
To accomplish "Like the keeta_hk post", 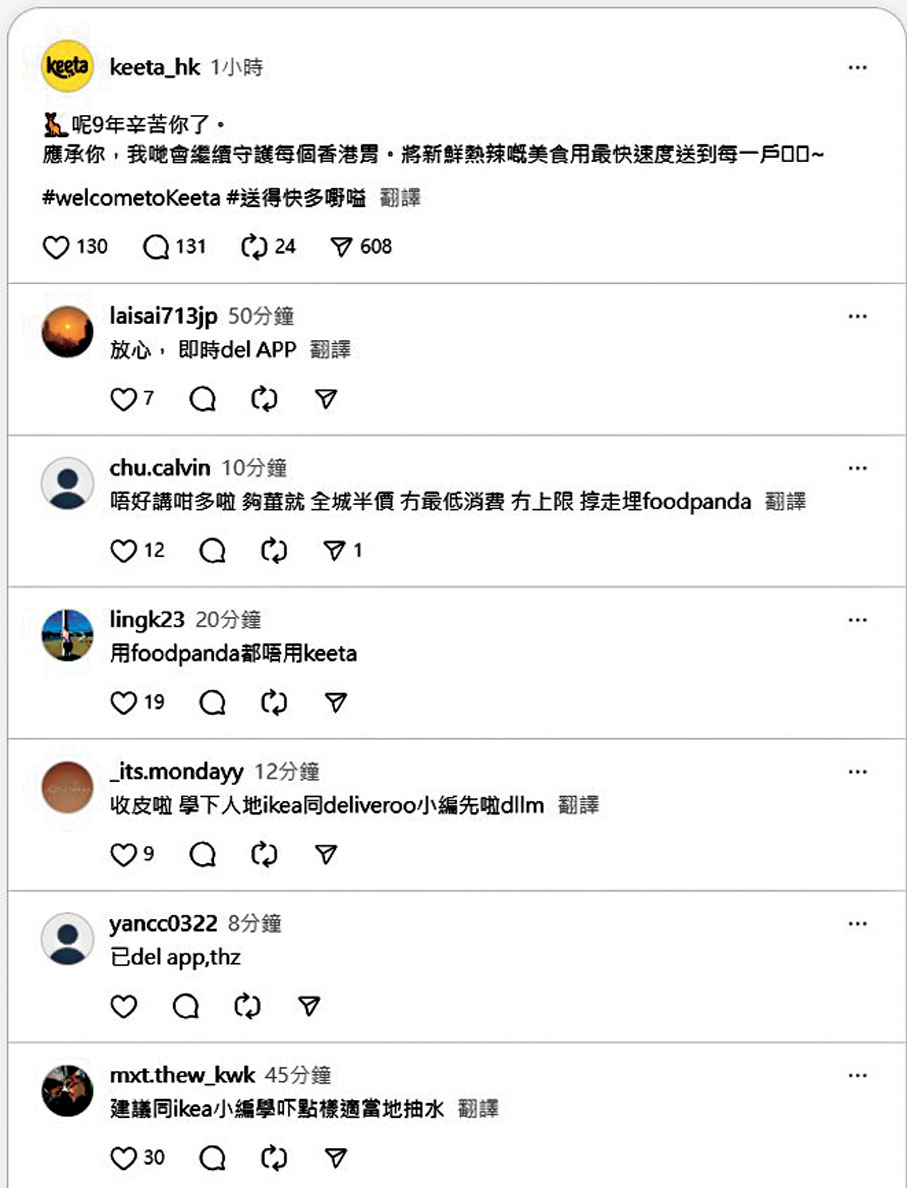I will (x=56, y=247).
